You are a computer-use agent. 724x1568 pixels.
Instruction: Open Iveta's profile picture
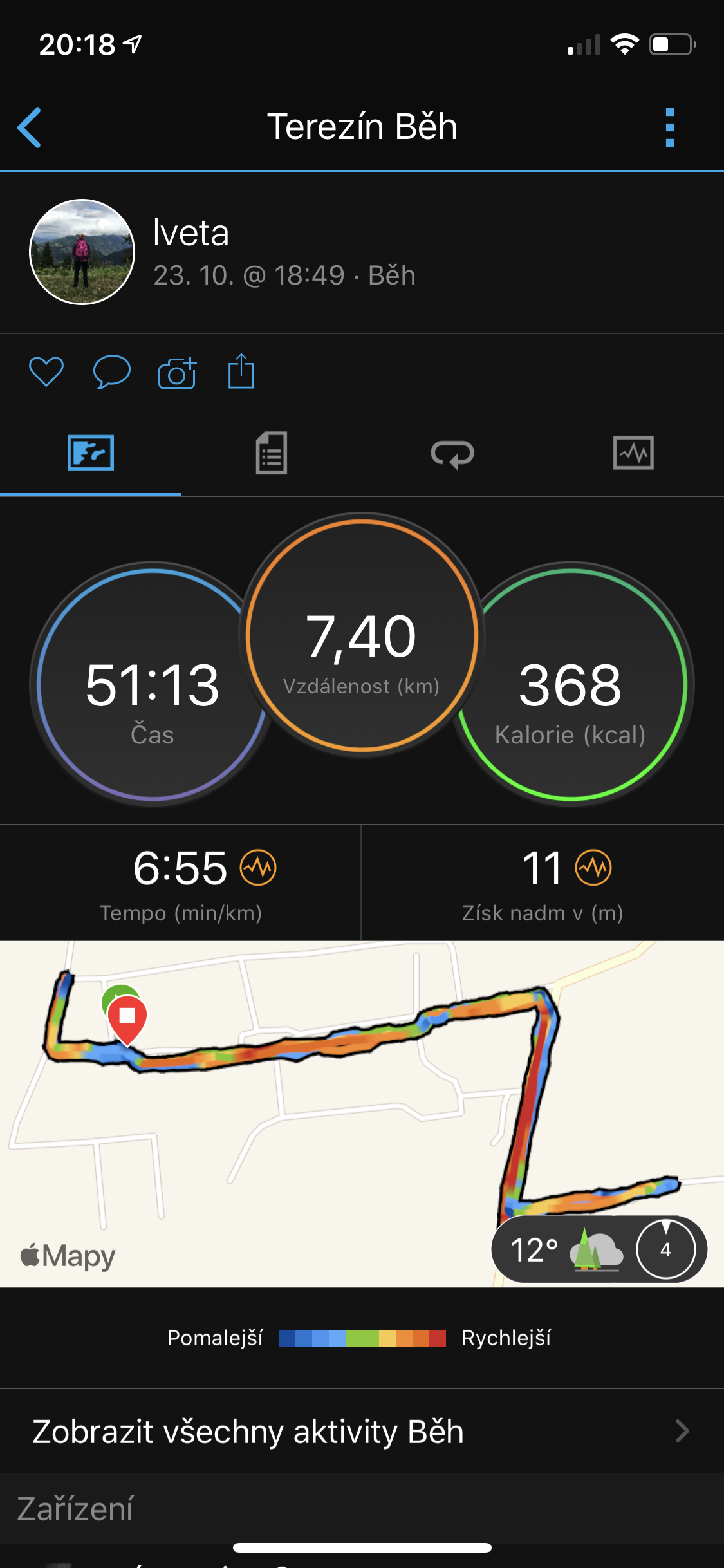(82, 252)
